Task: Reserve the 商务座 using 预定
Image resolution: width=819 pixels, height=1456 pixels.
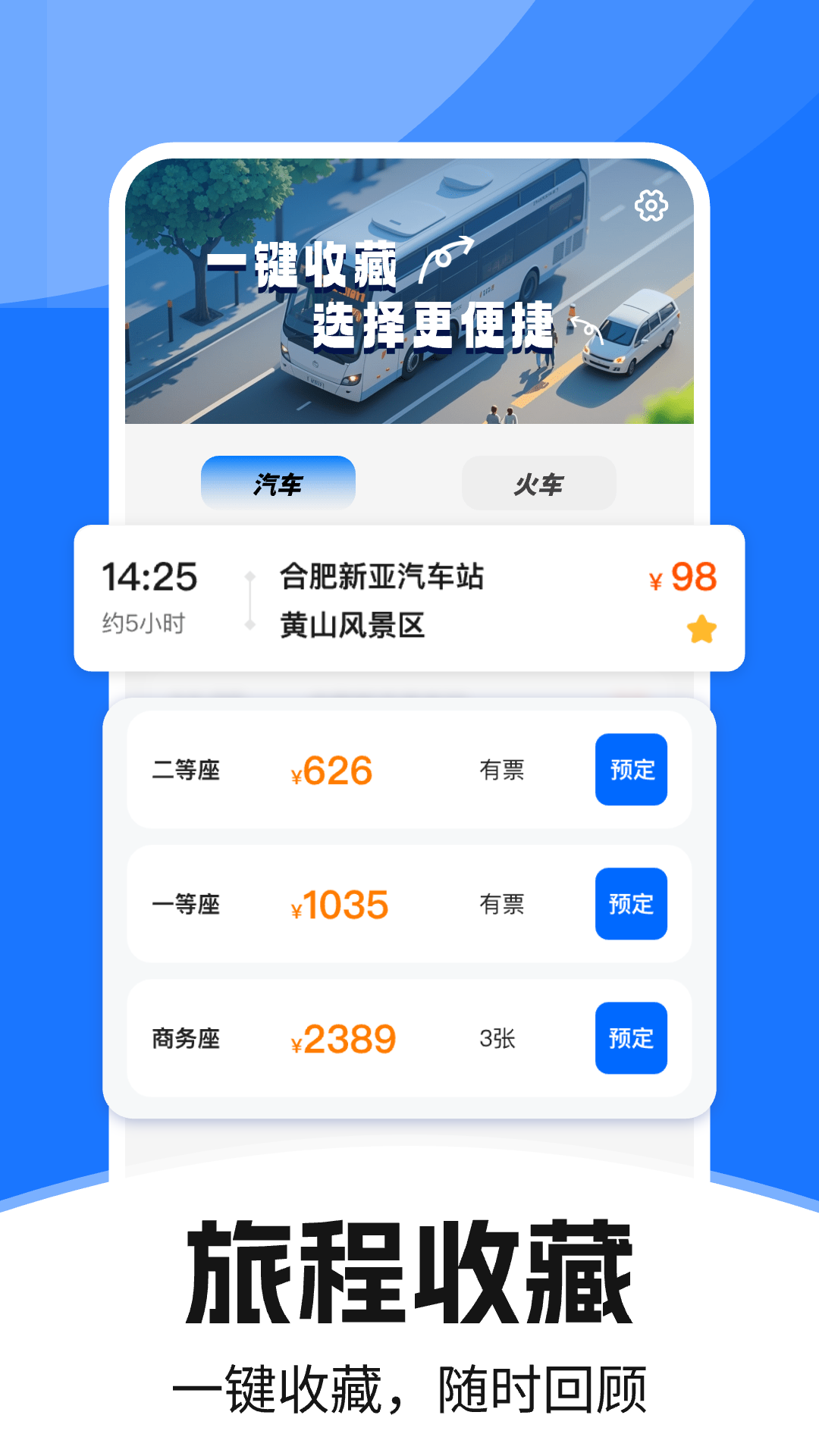Action: tap(631, 1037)
